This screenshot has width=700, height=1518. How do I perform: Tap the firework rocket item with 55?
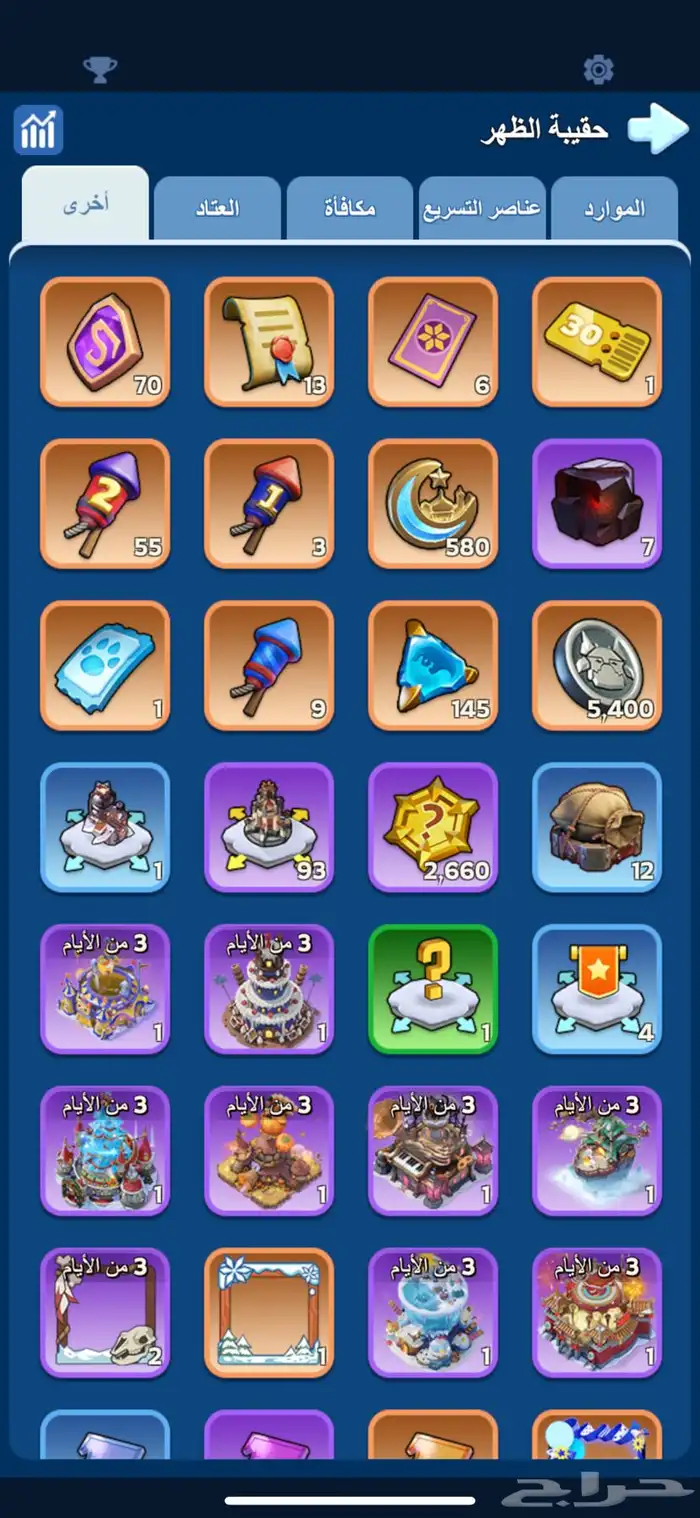click(105, 504)
